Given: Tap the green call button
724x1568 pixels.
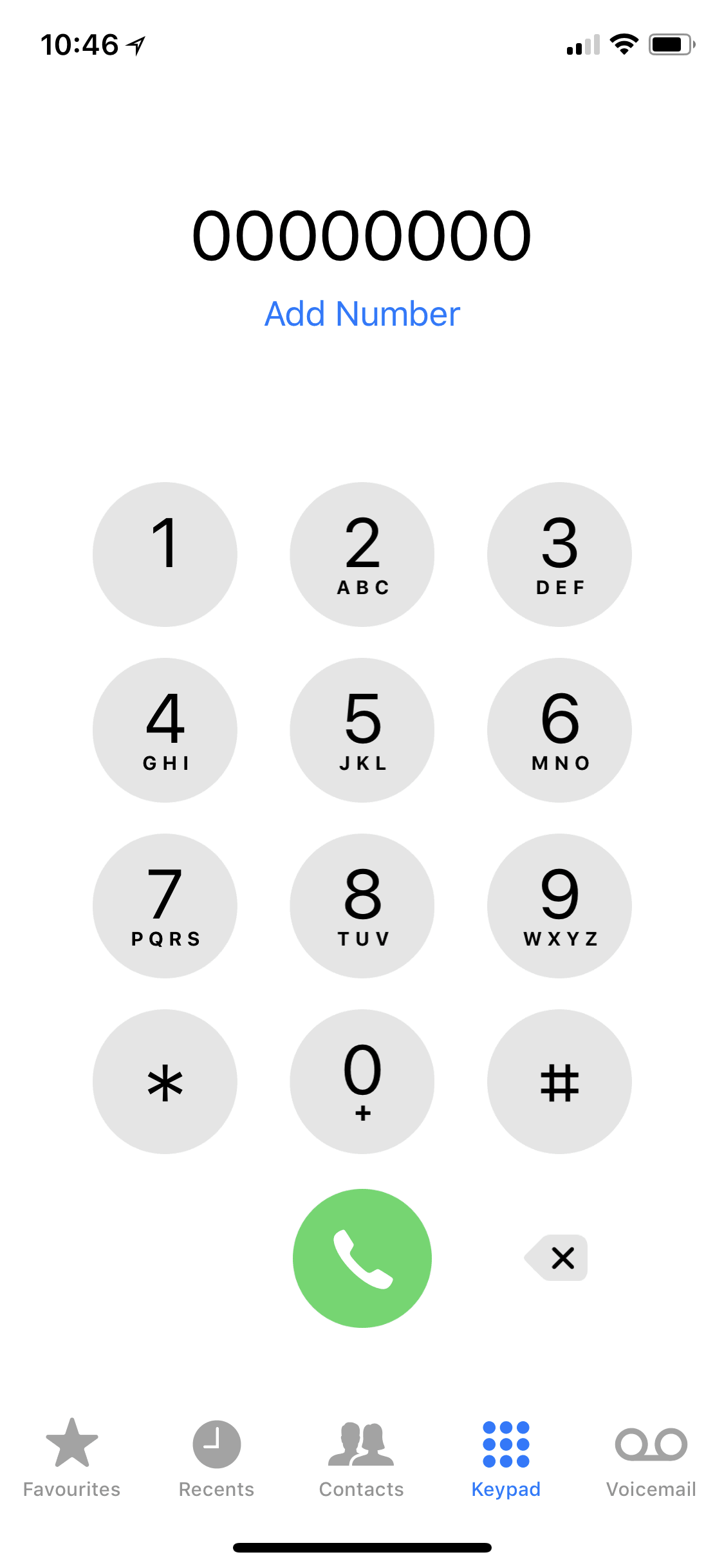Looking at the screenshot, I should (362, 1258).
